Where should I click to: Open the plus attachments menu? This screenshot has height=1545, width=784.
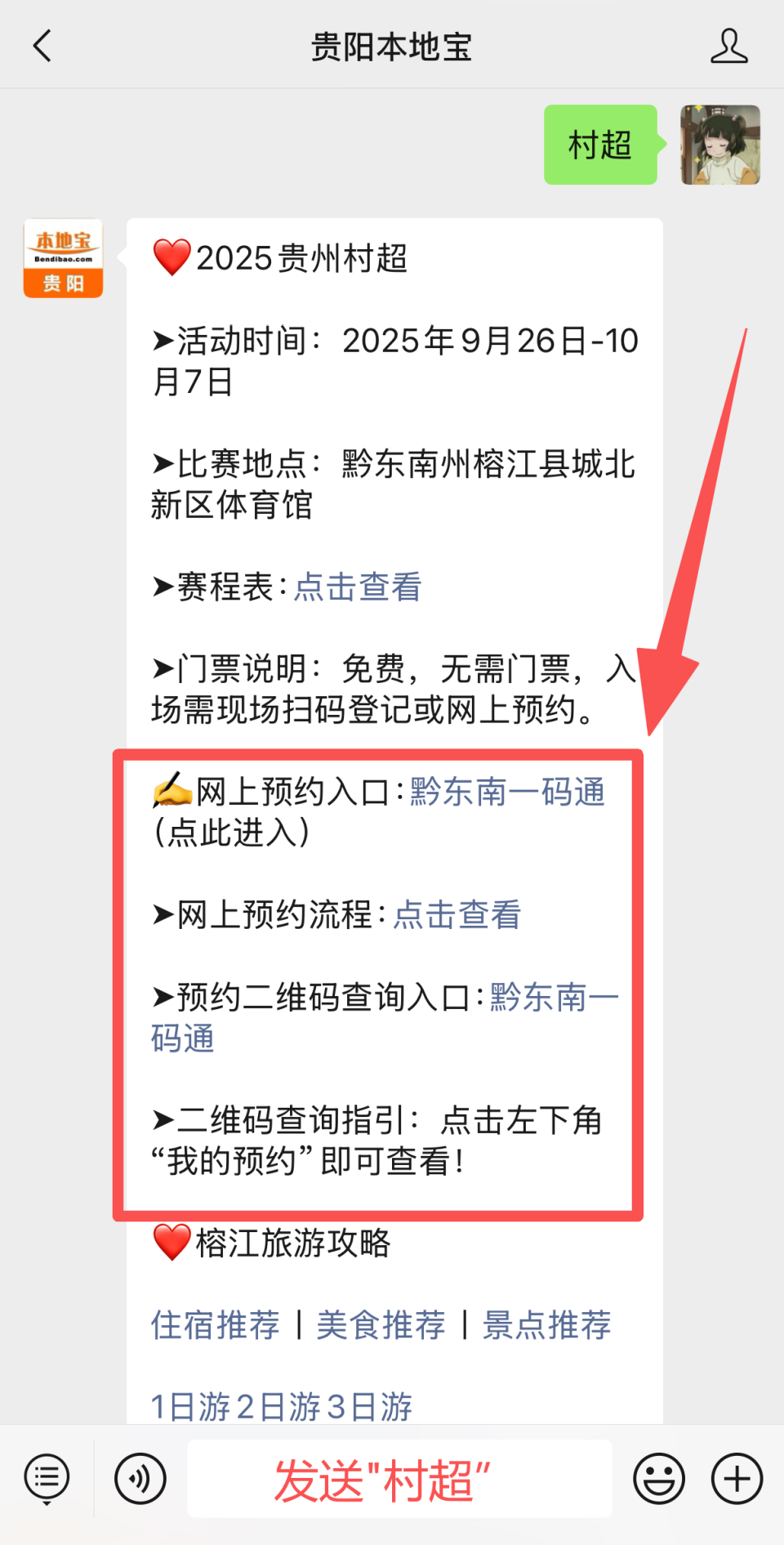[x=737, y=1479]
